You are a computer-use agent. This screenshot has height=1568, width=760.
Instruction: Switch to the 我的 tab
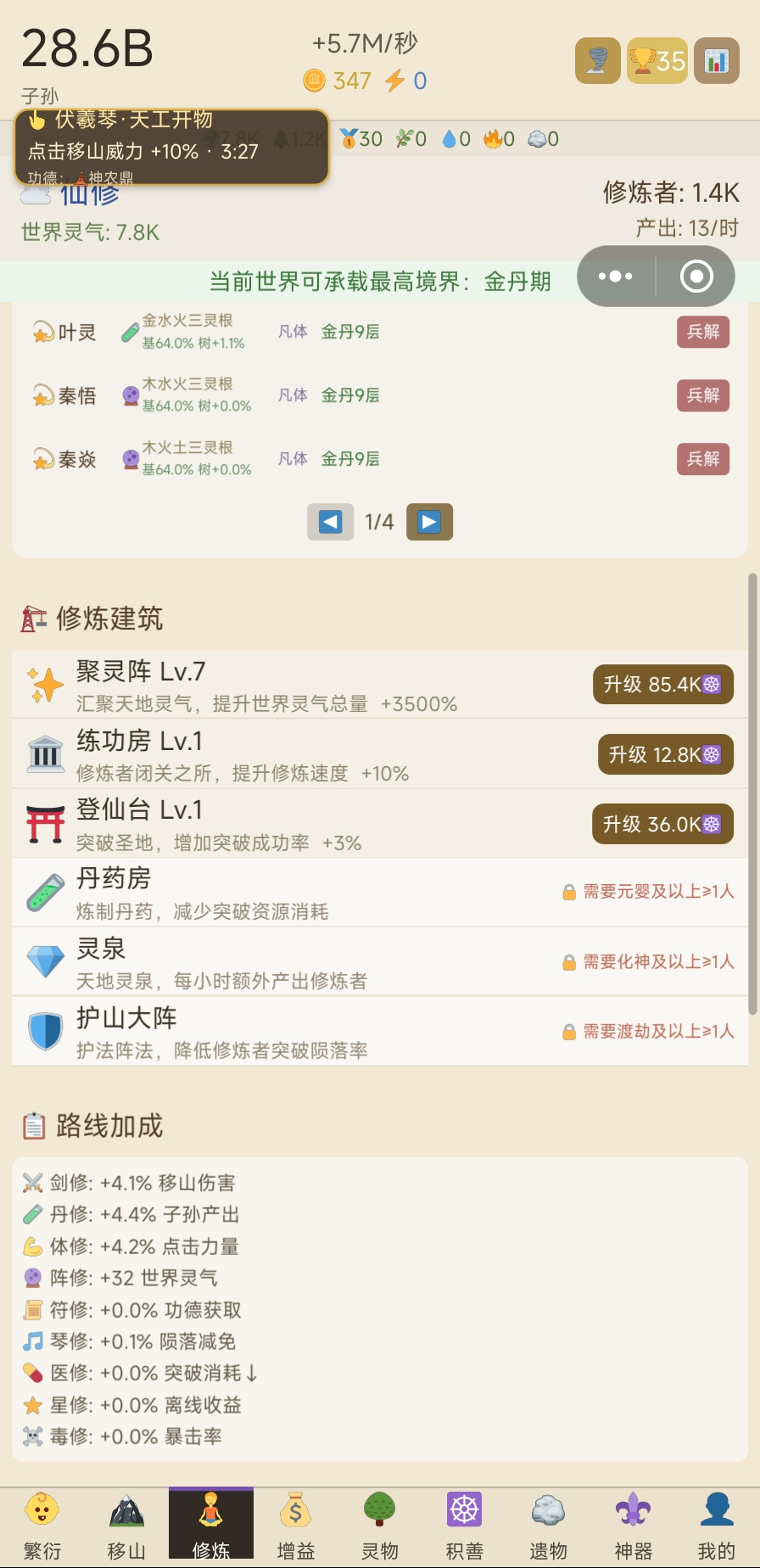coord(717,1527)
